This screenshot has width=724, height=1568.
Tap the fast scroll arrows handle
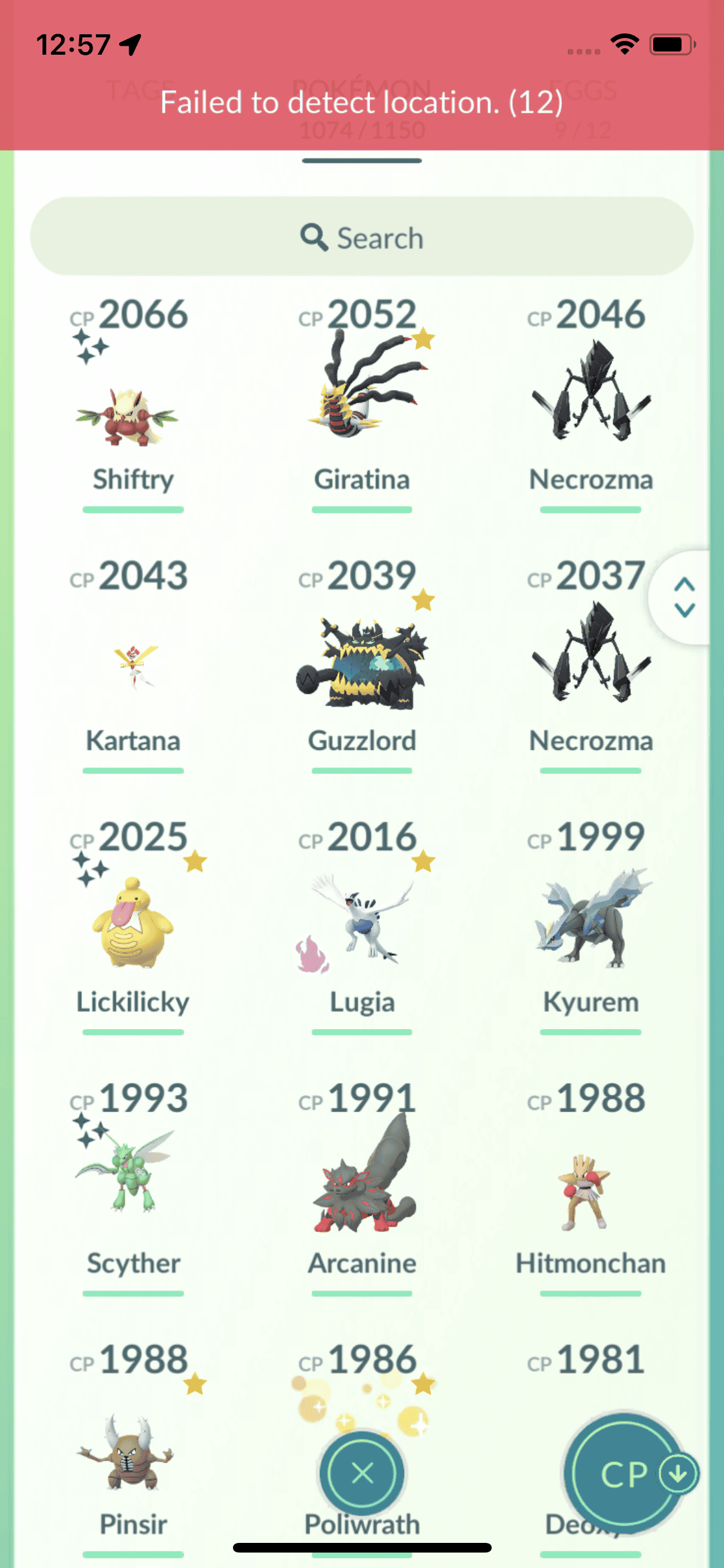click(x=684, y=597)
